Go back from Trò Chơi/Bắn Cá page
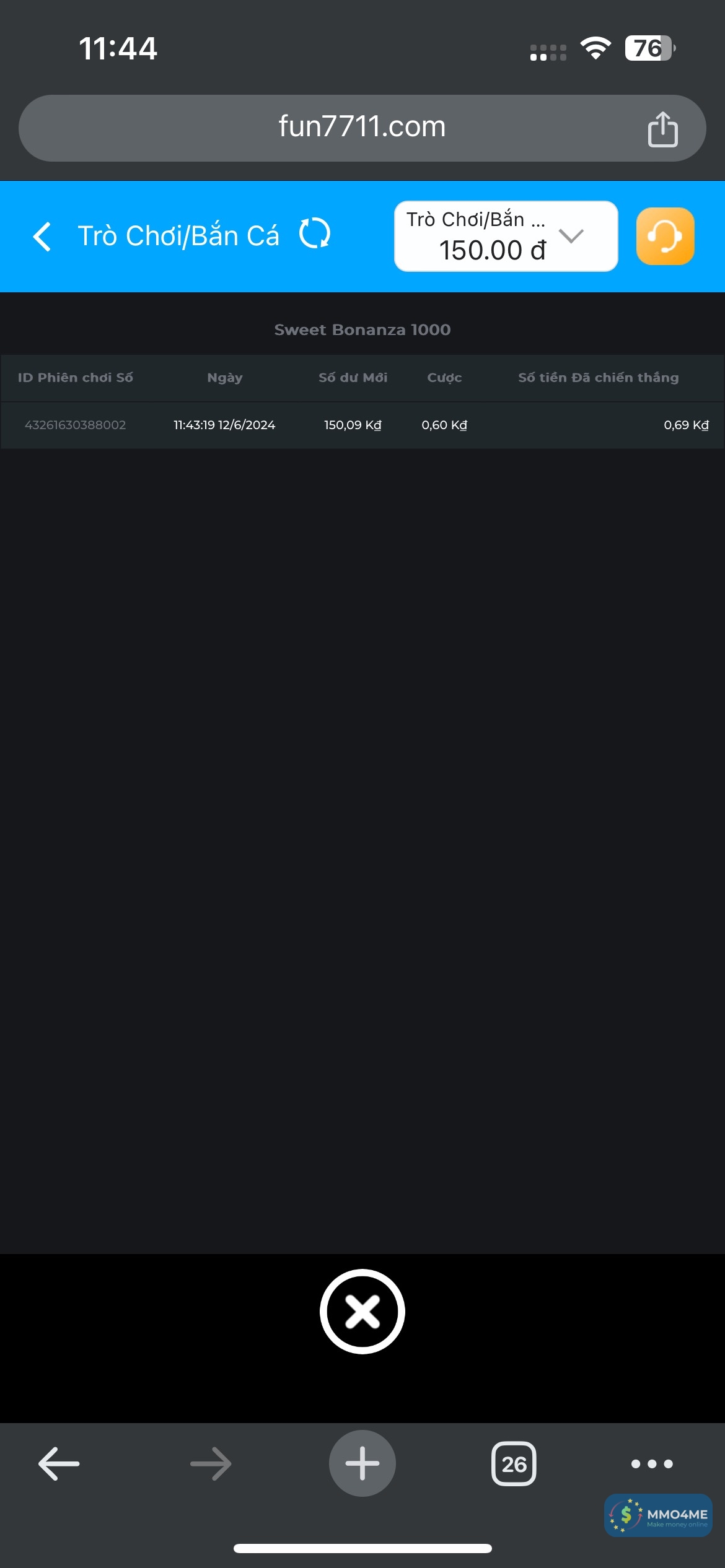725x1568 pixels. (42, 237)
